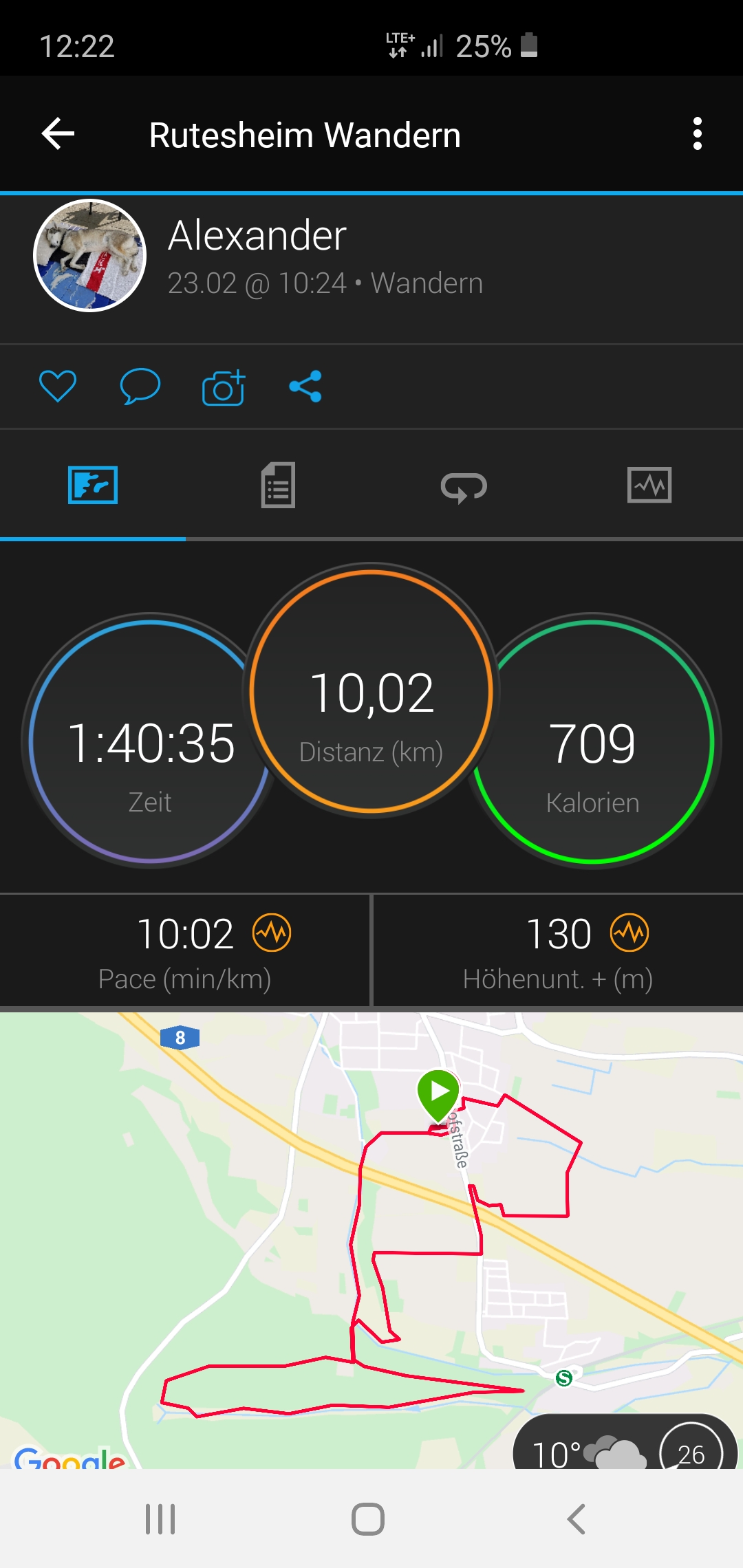Select the overview map tab
Image resolution: width=743 pixels, height=1568 pixels.
tap(93, 486)
